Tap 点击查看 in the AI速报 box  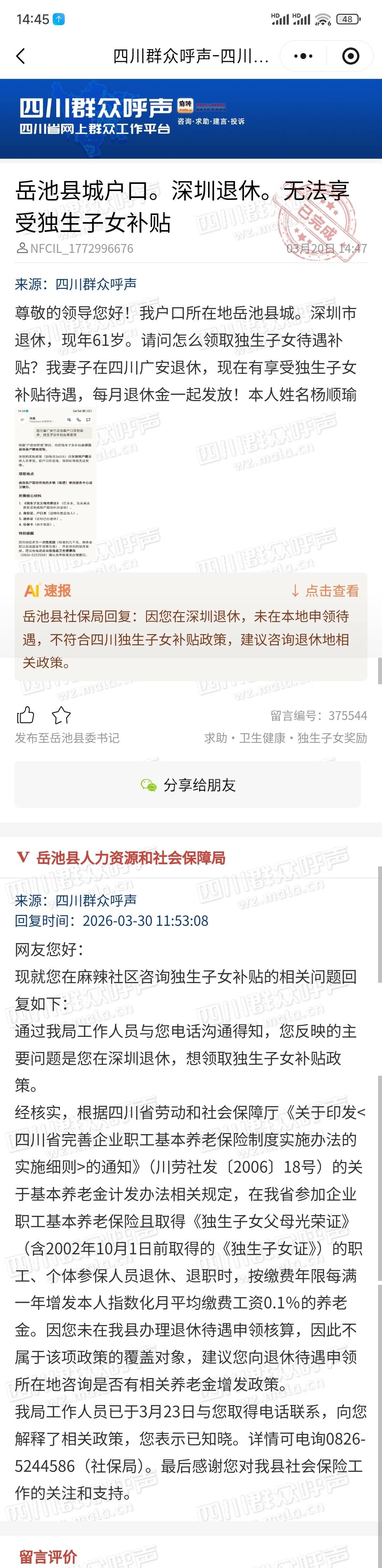click(325, 591)
